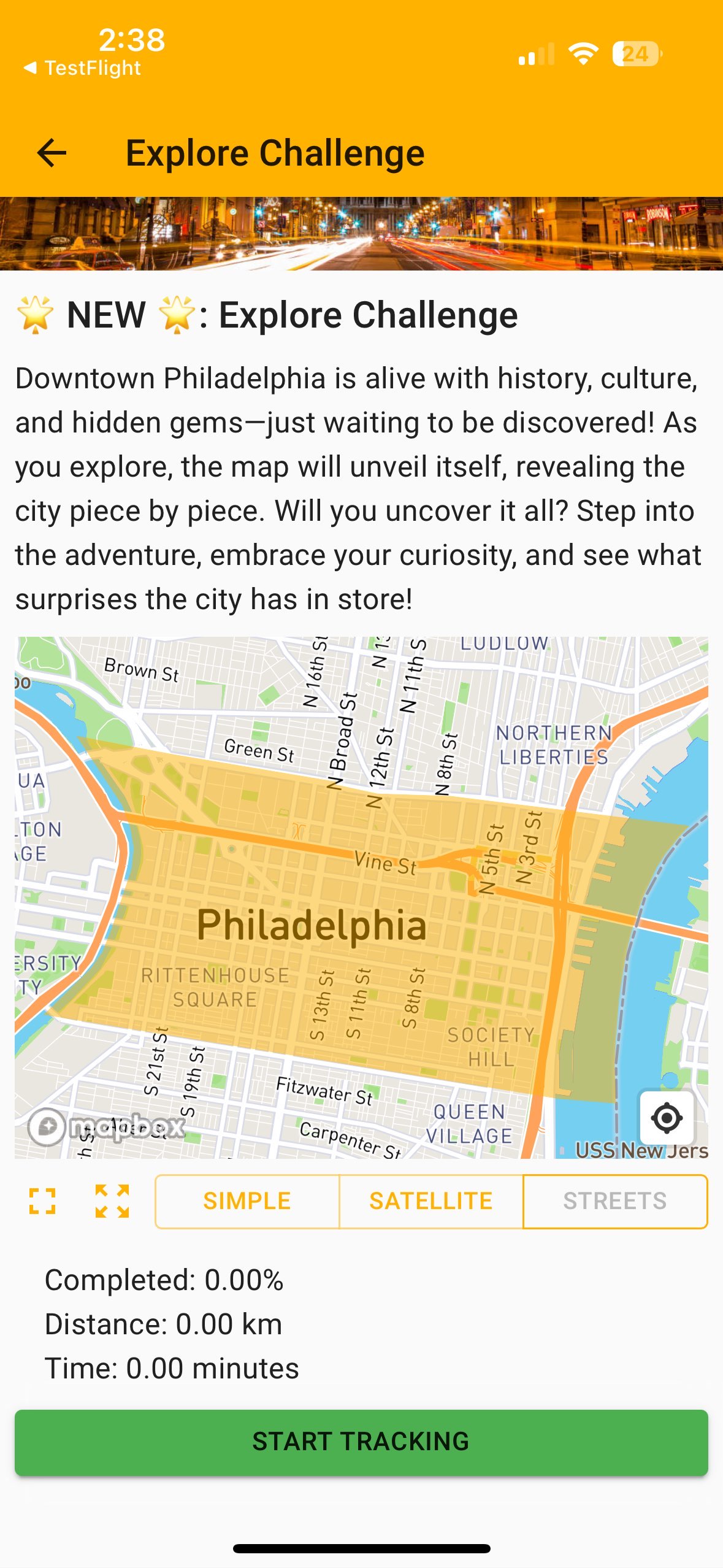Image resolution: width=723 pixels, height=1568 pixels.
Task: Switch to the Satellite map style
Action: click(430, 1201)
